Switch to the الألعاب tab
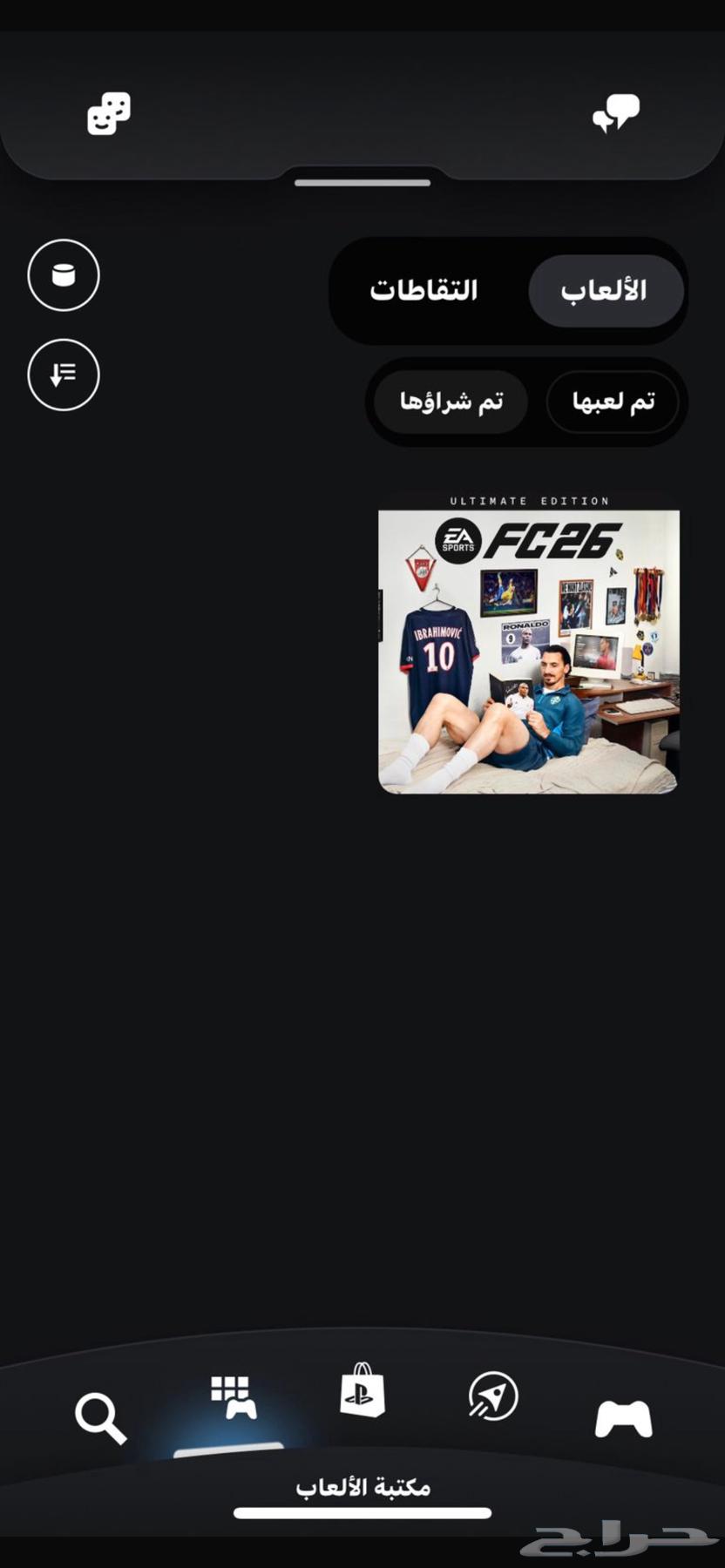Image resolution: width=725 pixels, height=1568 pixels. click(x=605, y=291)
